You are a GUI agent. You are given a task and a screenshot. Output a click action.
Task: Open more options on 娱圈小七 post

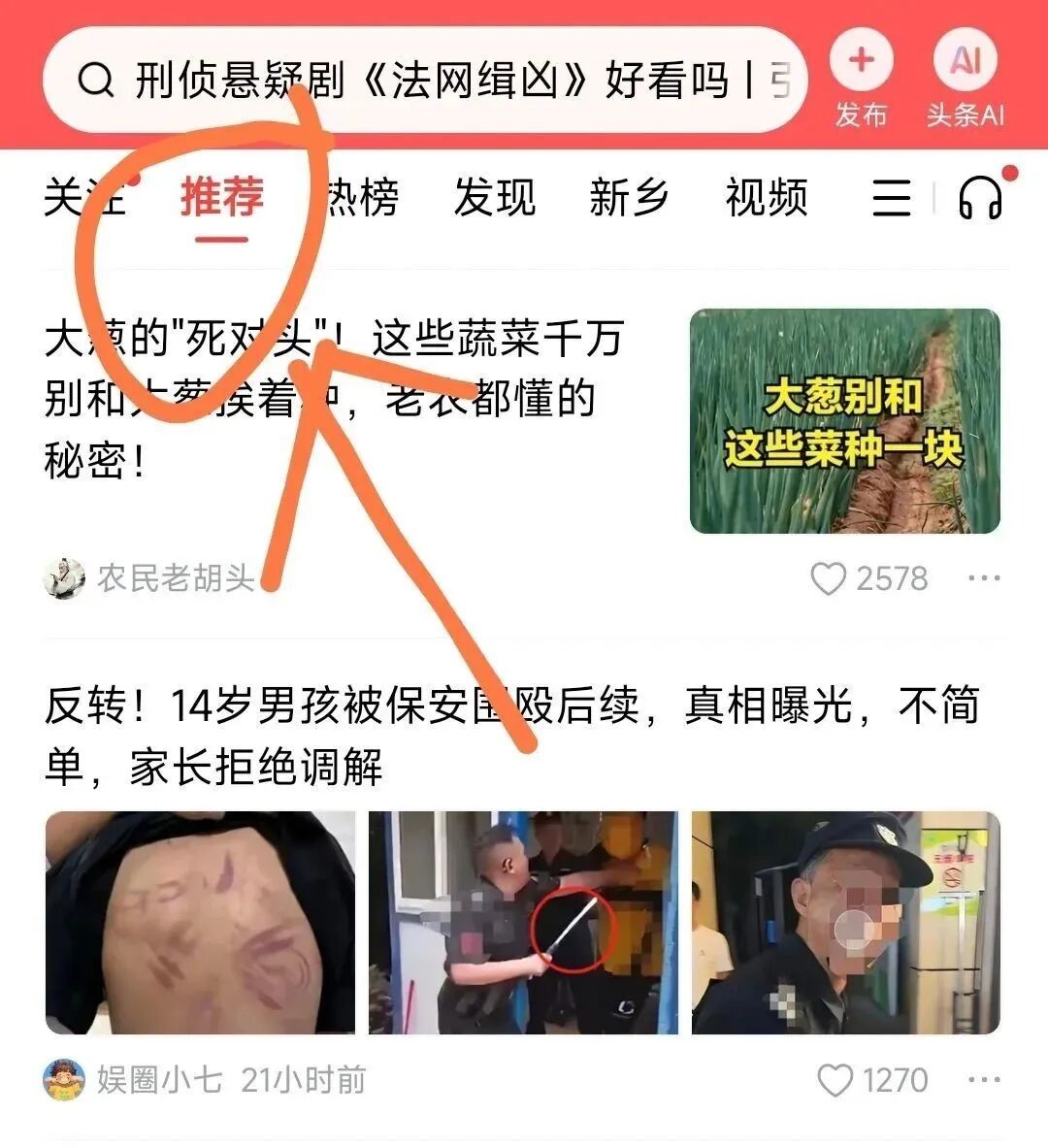[984, 1080]
